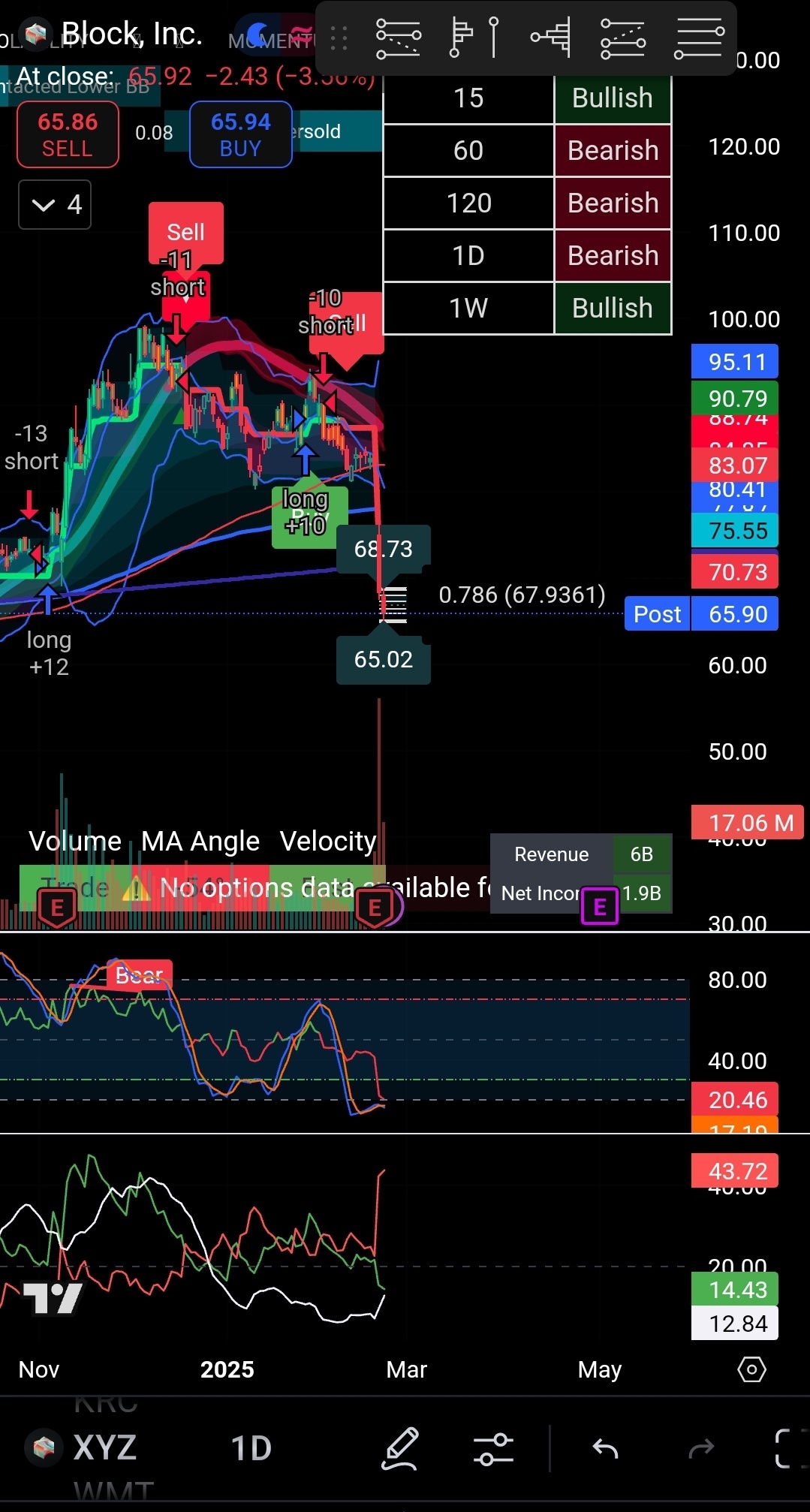Undo the last chart action
Viewport: 810px width, 1512px height.
pyautogui.click(x=605, y=1448)
